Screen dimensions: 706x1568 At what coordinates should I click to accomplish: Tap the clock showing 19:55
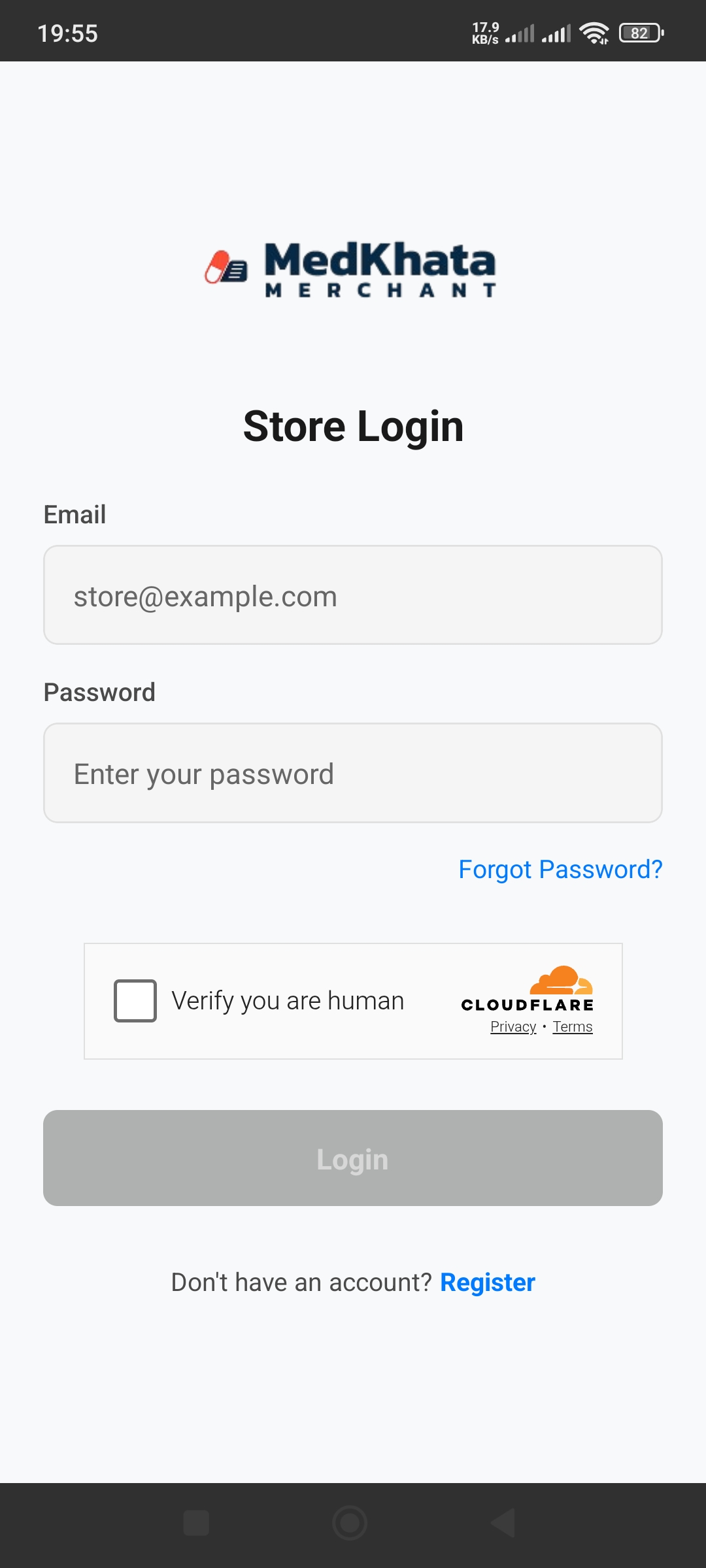click(67, 32)
